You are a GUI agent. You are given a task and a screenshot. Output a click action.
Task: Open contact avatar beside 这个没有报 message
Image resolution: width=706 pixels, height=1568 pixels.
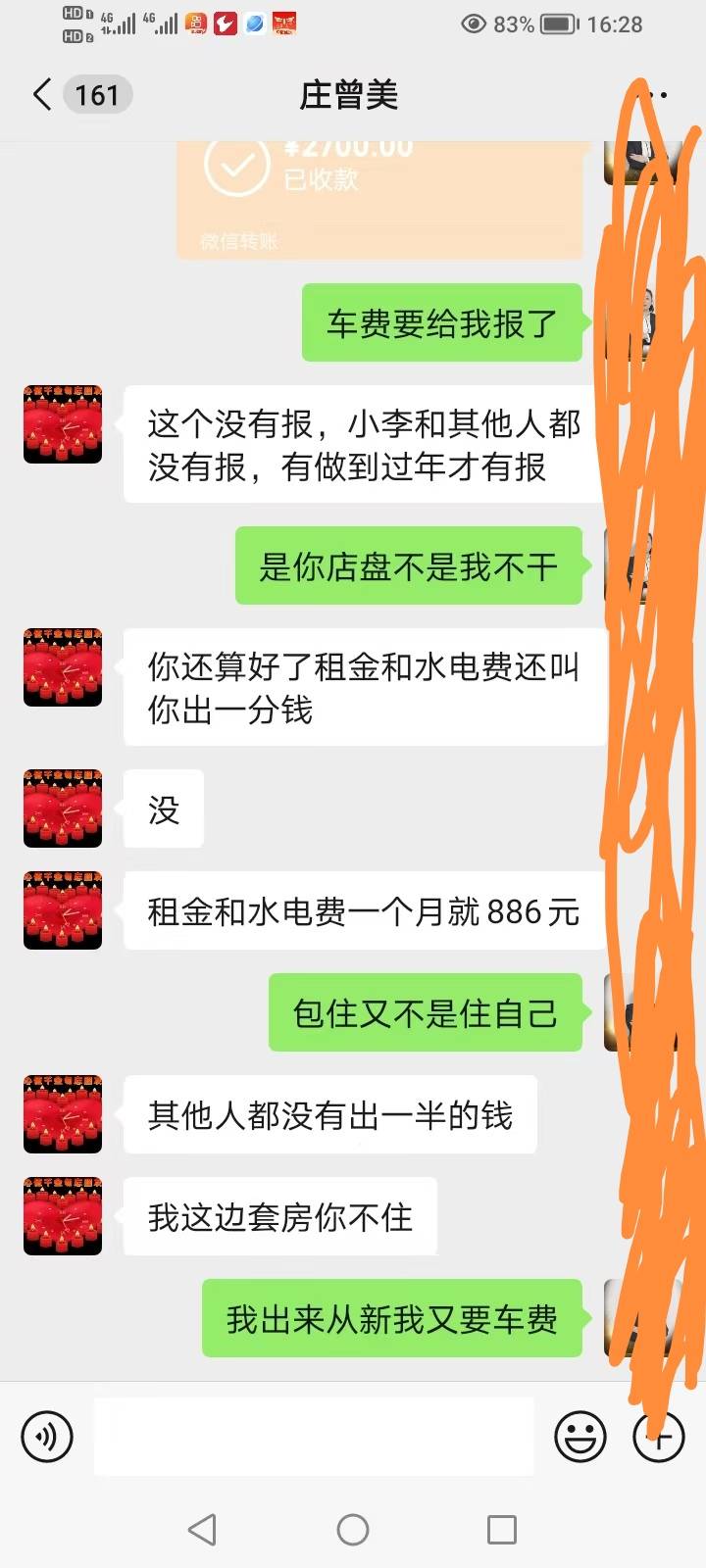click(x=63, y=424)
